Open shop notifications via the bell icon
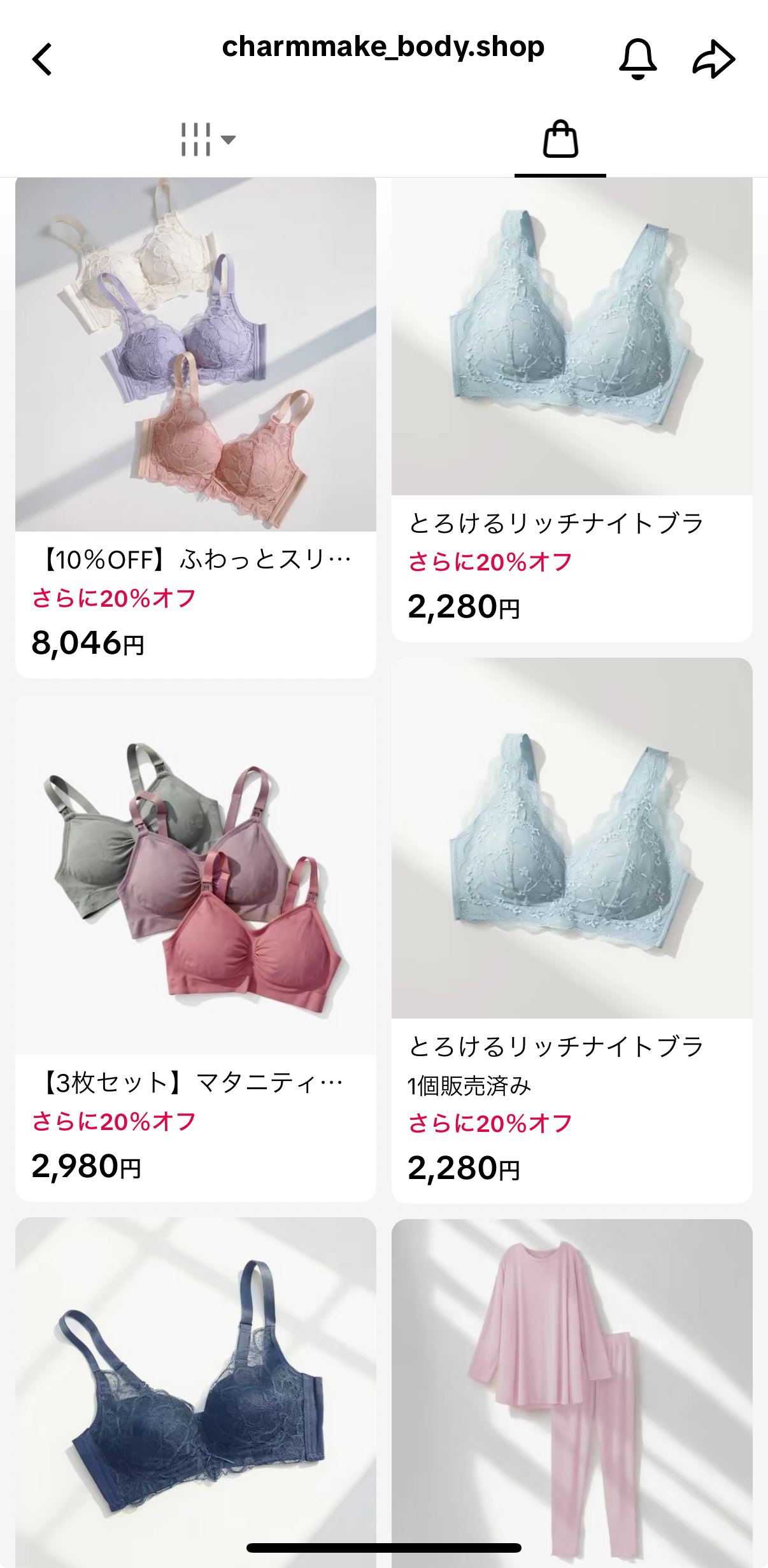 click(x=639, y=59)
